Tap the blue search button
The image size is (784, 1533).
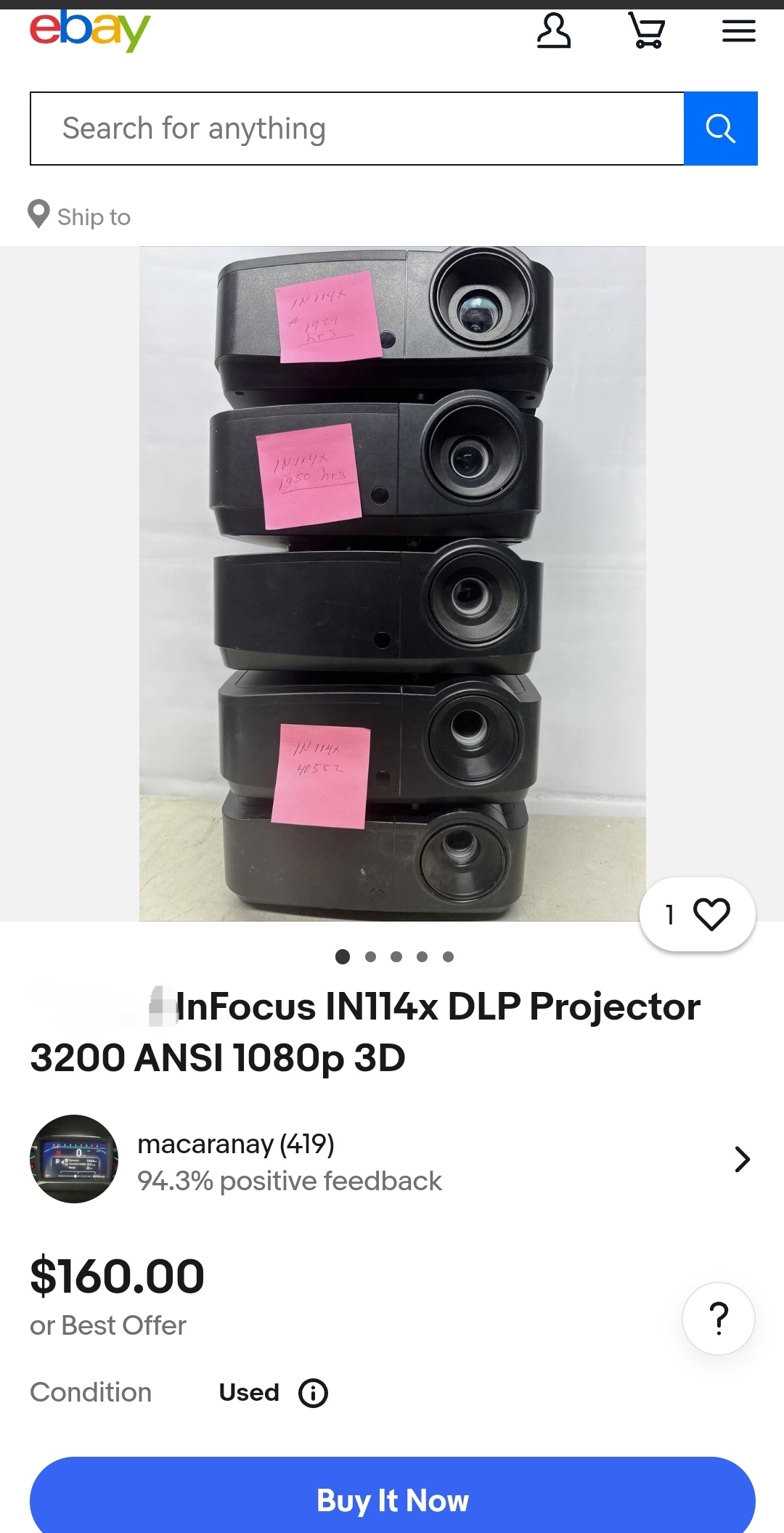click(721, 129)
